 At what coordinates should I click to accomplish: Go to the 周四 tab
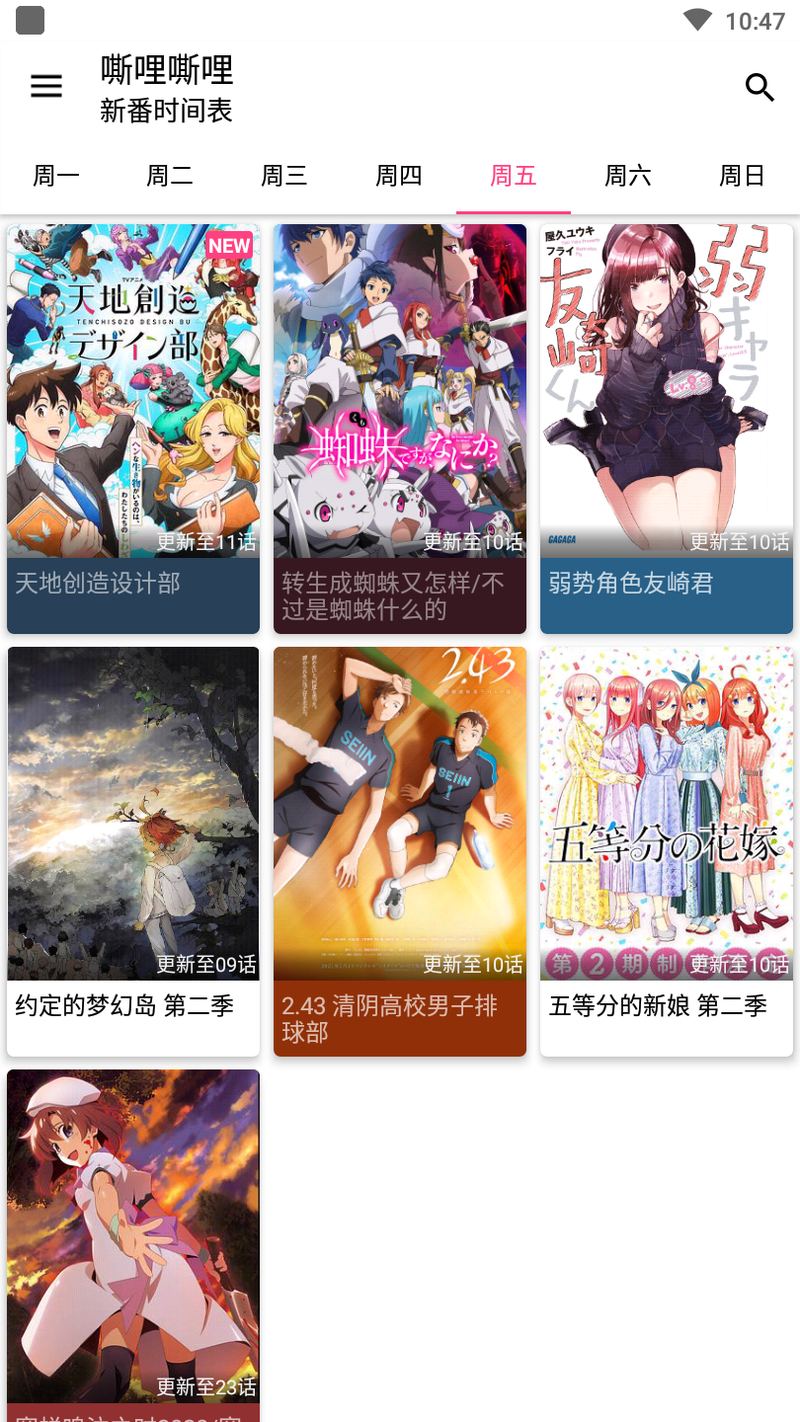(x=399, y=176)
